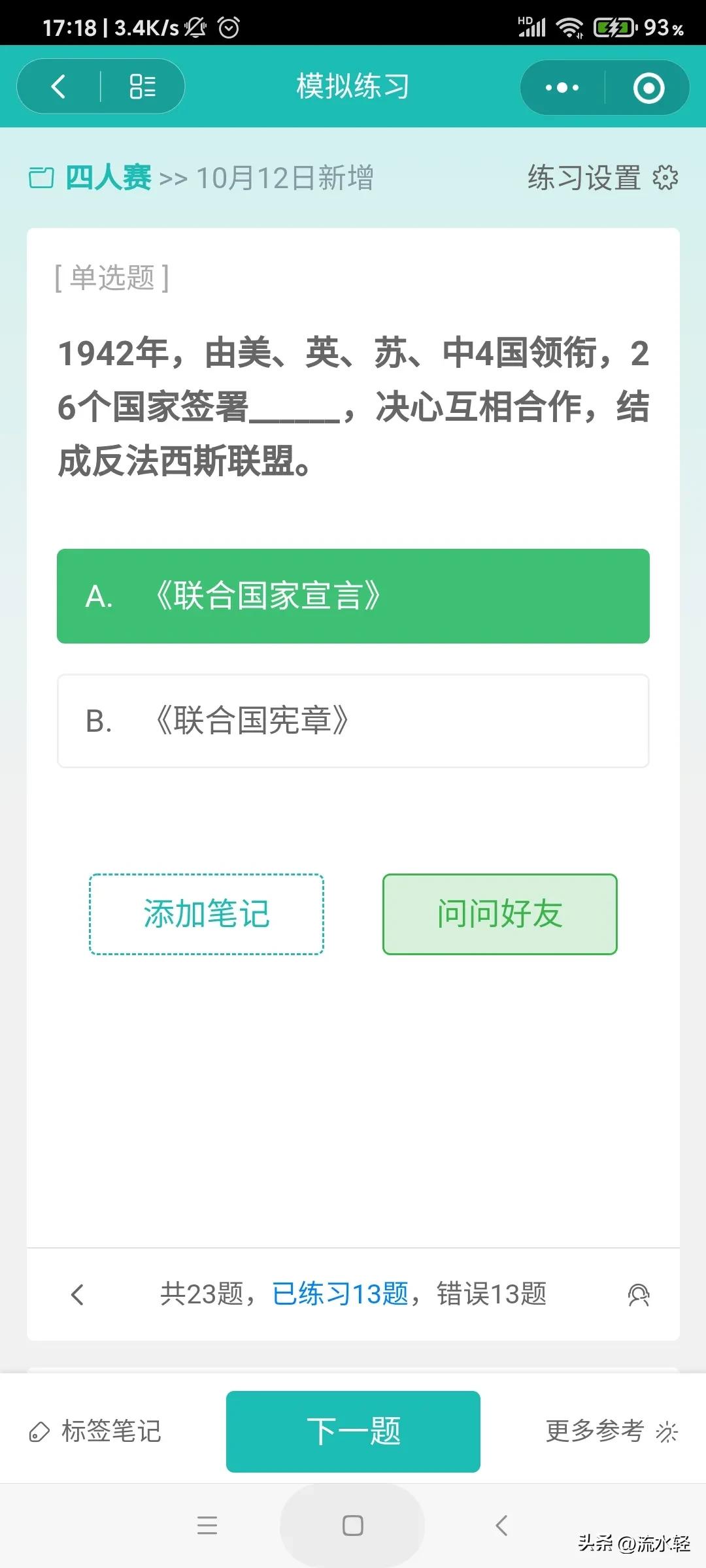The height and width of the screenshot is (1568, 706).
Task: Tap the alarm clock icon in the status bar
Action: click(229, 27)
